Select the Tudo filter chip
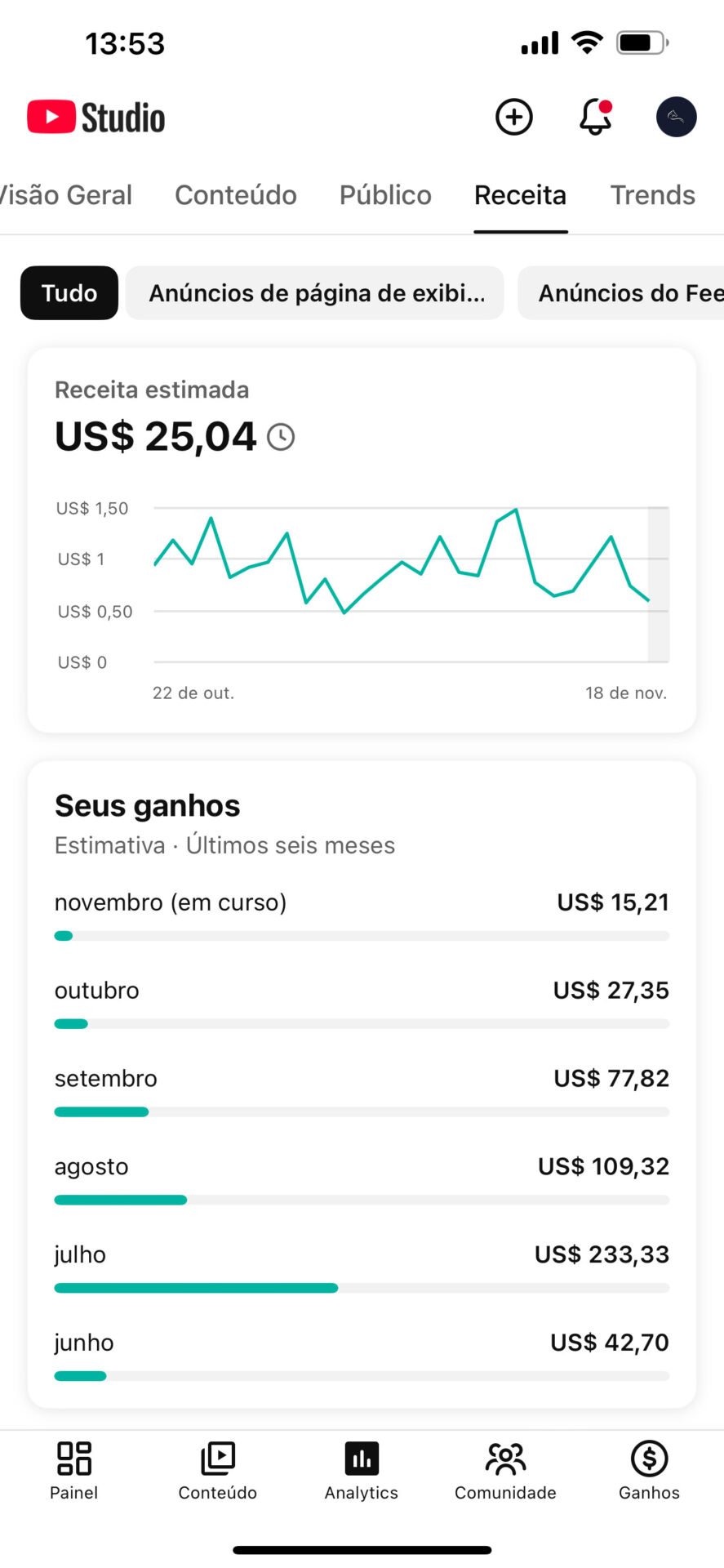The width and height of the screenshot is (724, 1568). pyautogui.click(x=69, y=292)
